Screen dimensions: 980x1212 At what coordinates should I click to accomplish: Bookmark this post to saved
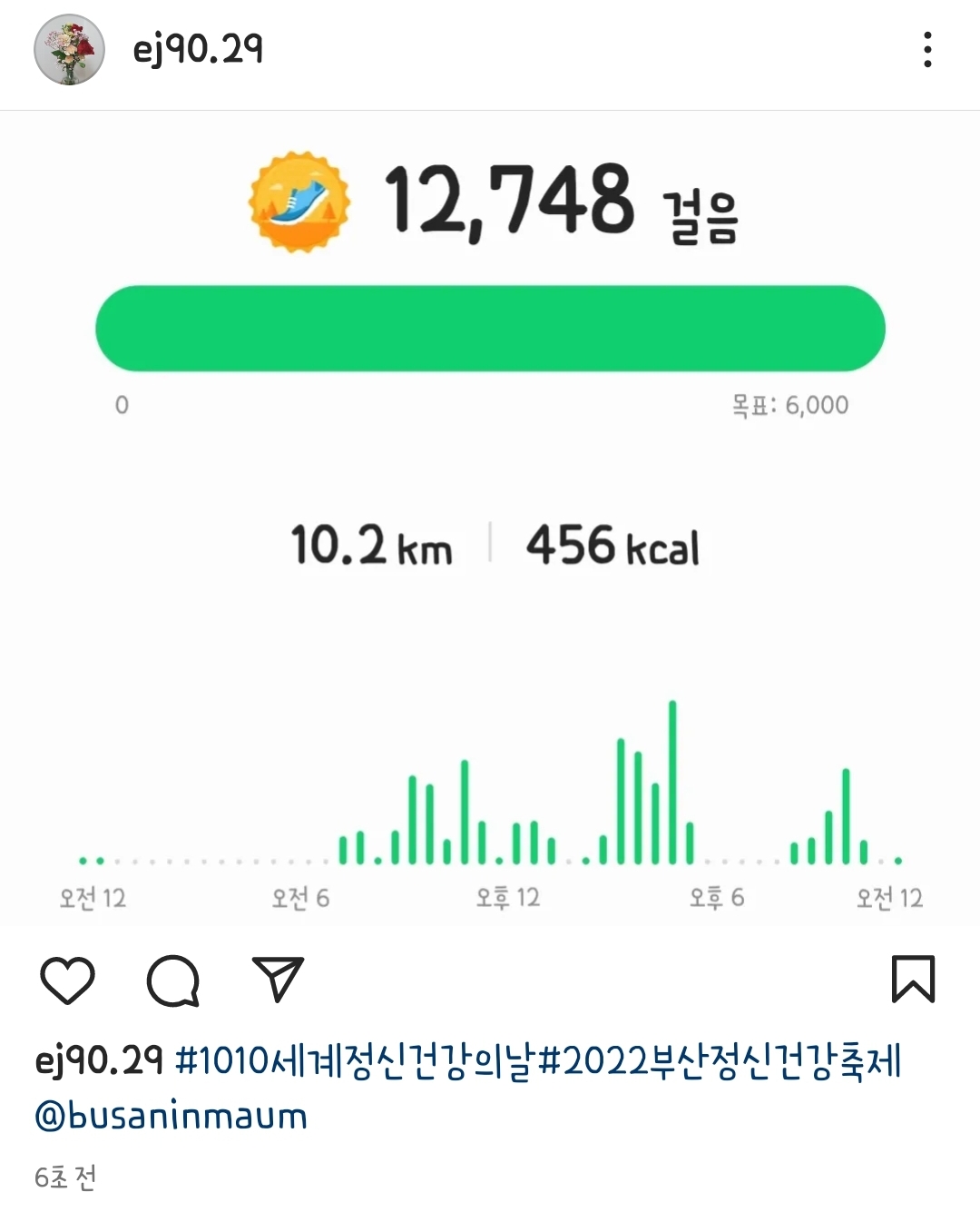coord(913,979)
